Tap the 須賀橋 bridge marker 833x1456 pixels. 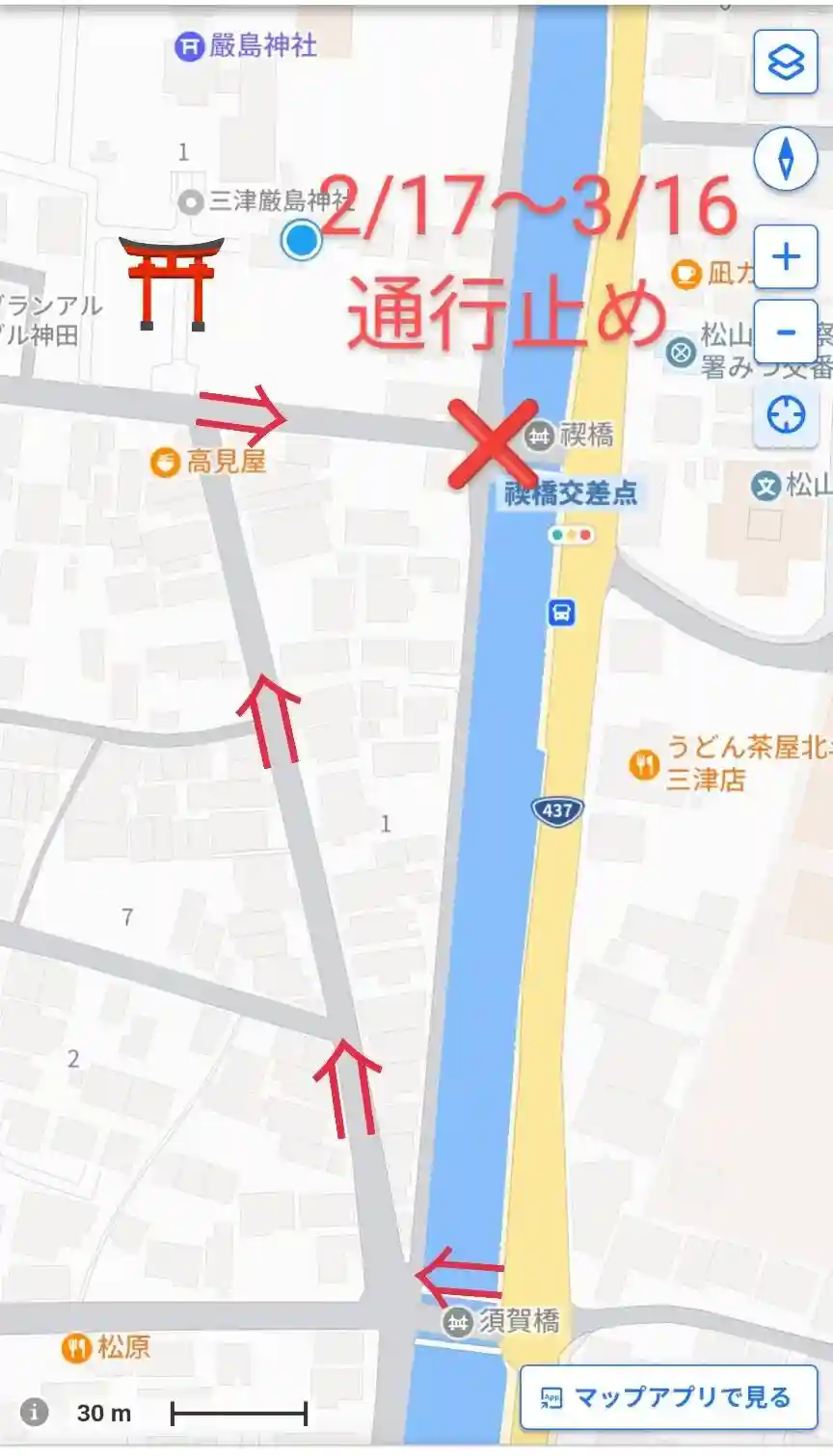(457, 1321)
